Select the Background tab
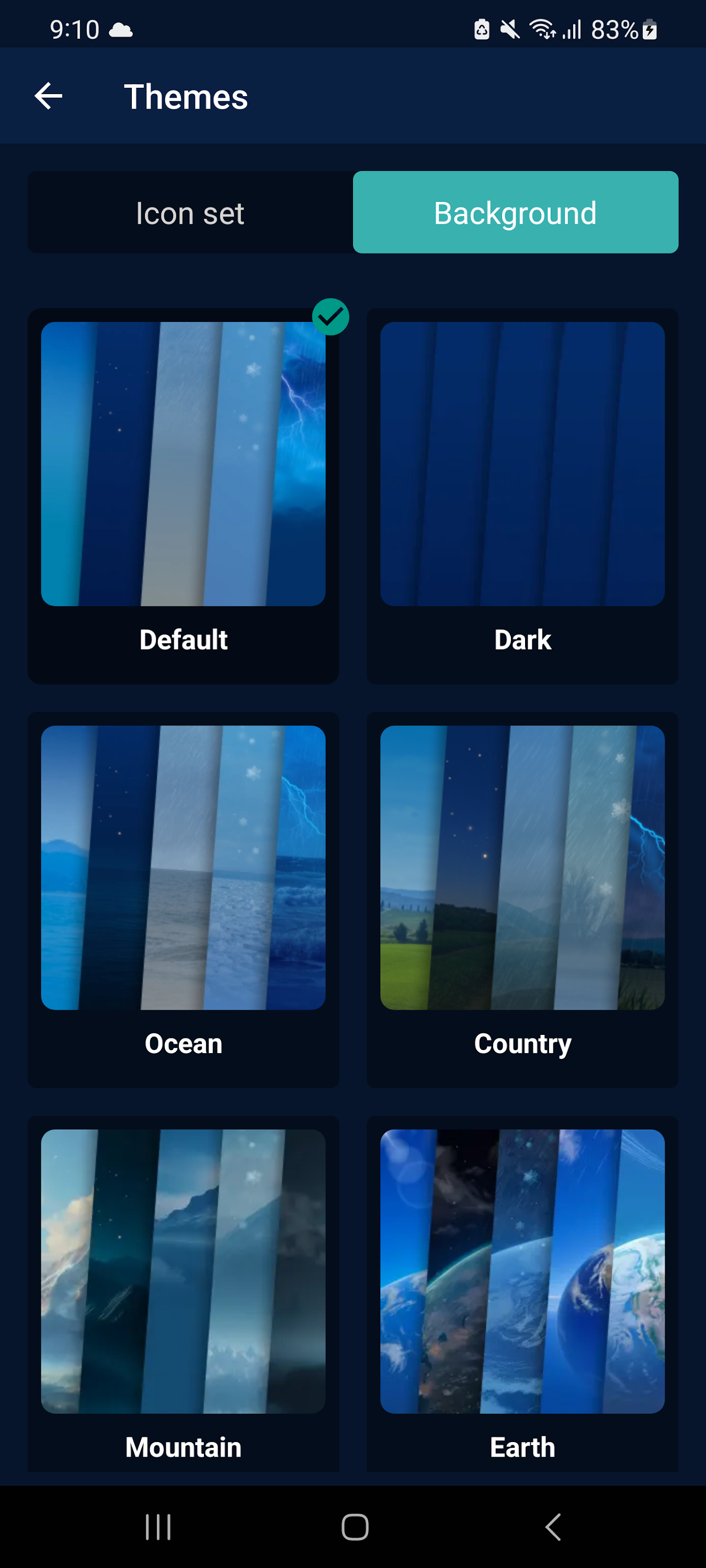706x1568 pixels. tap(515, 212)
